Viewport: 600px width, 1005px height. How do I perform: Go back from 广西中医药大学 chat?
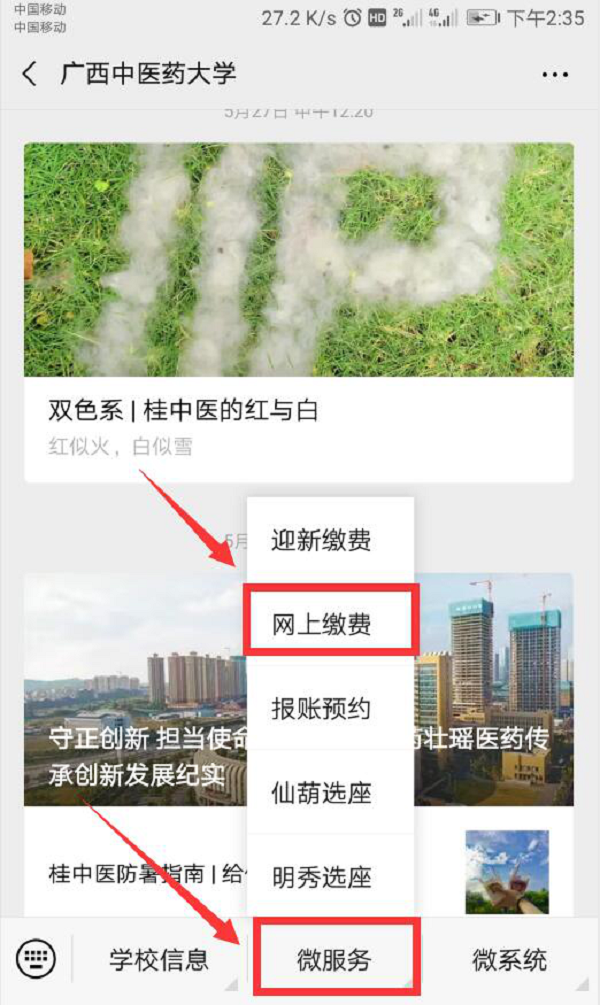coord(29,74)
